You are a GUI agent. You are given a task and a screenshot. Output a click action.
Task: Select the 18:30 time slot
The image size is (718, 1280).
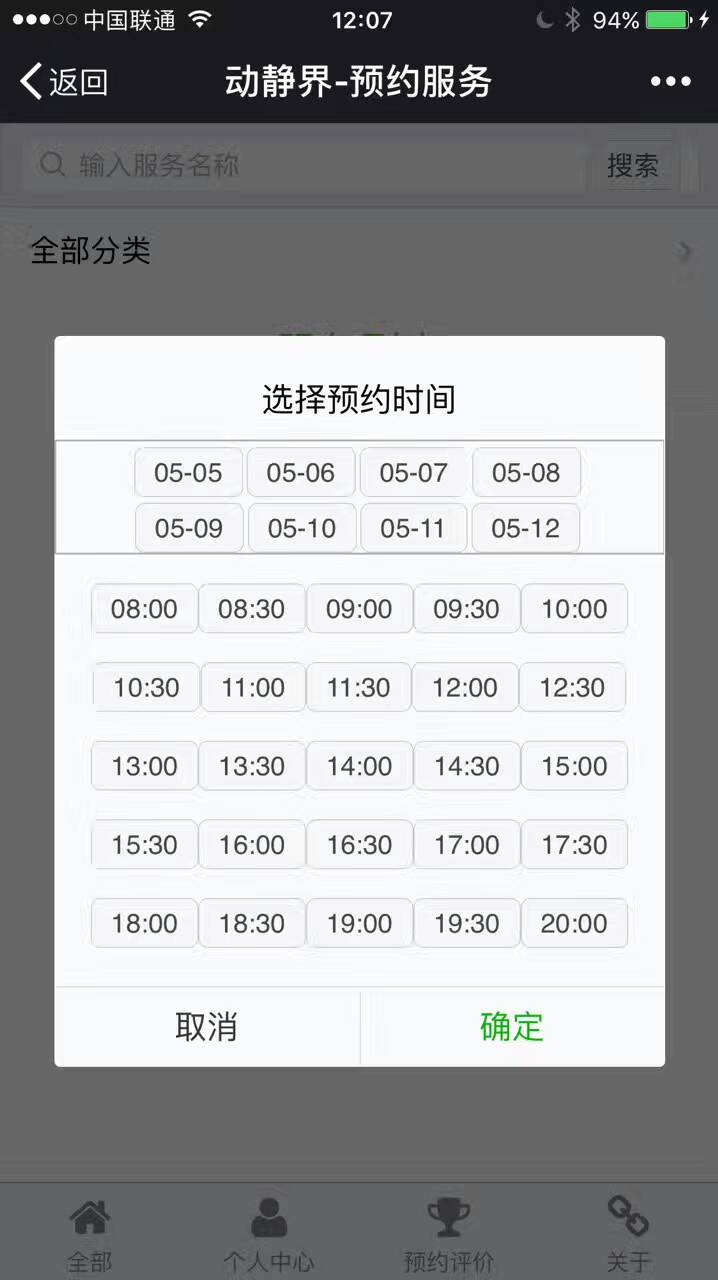[x=252, y=923]
